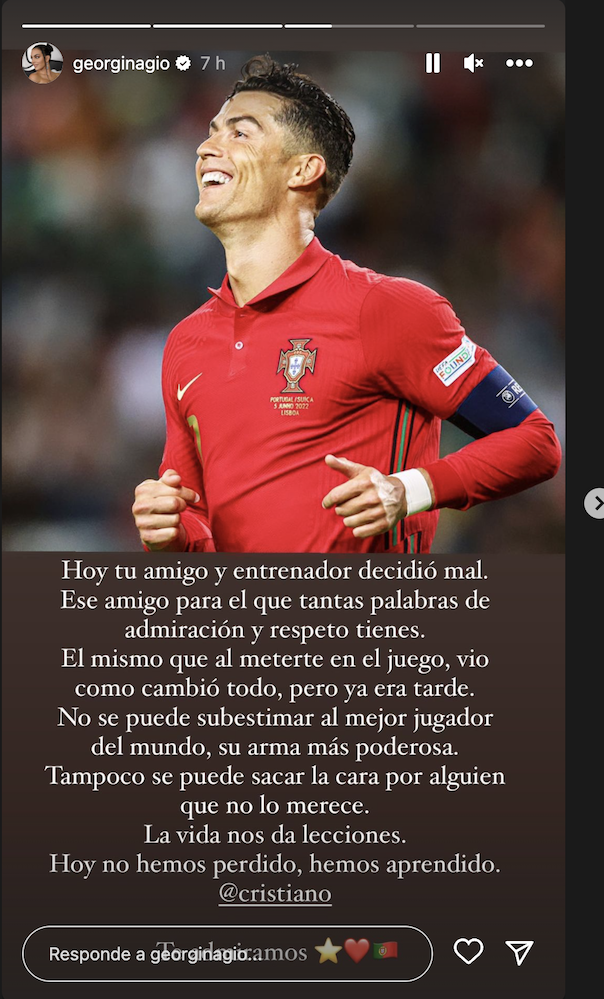604x999 pixels.
Task: Like this story with the heart
Action: 468,952
